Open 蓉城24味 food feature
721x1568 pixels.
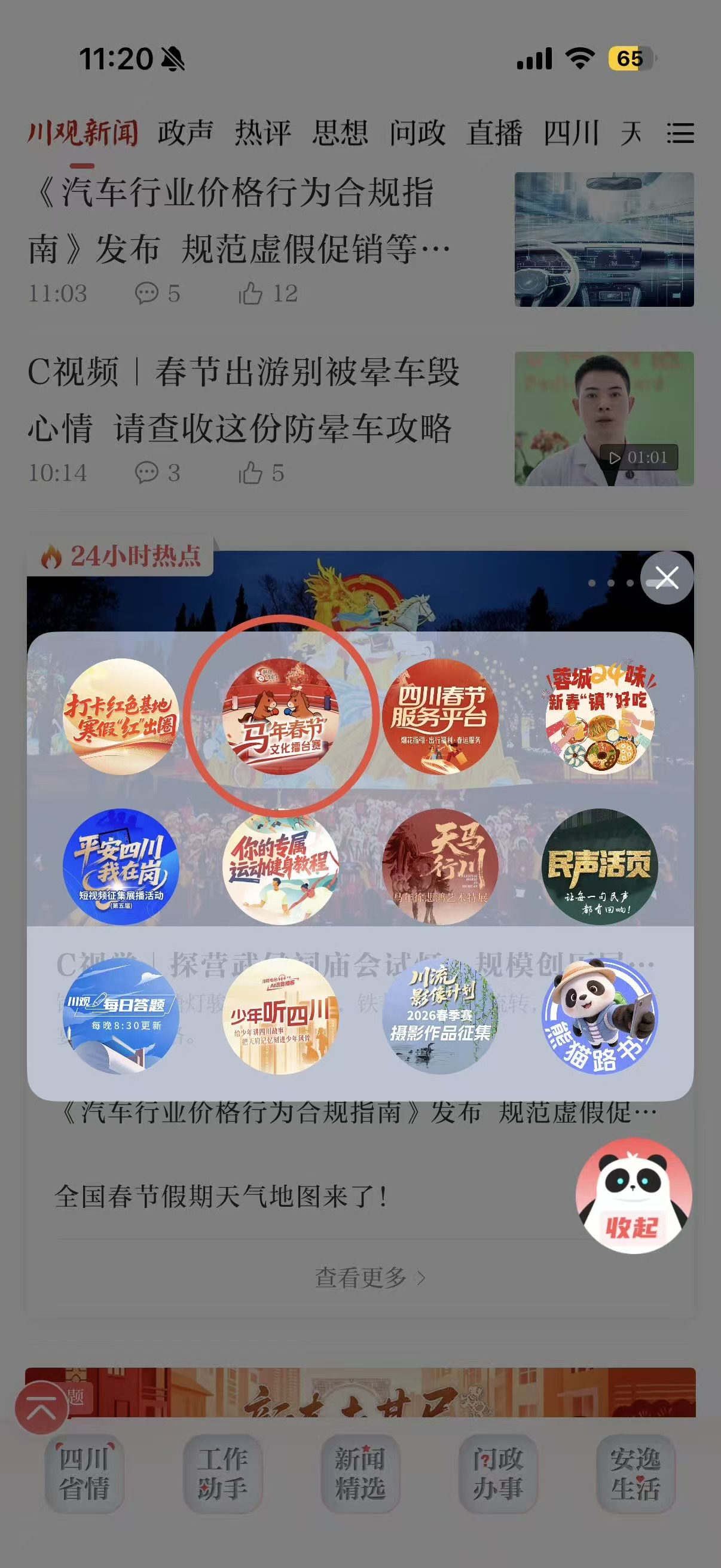click(599, 716)
